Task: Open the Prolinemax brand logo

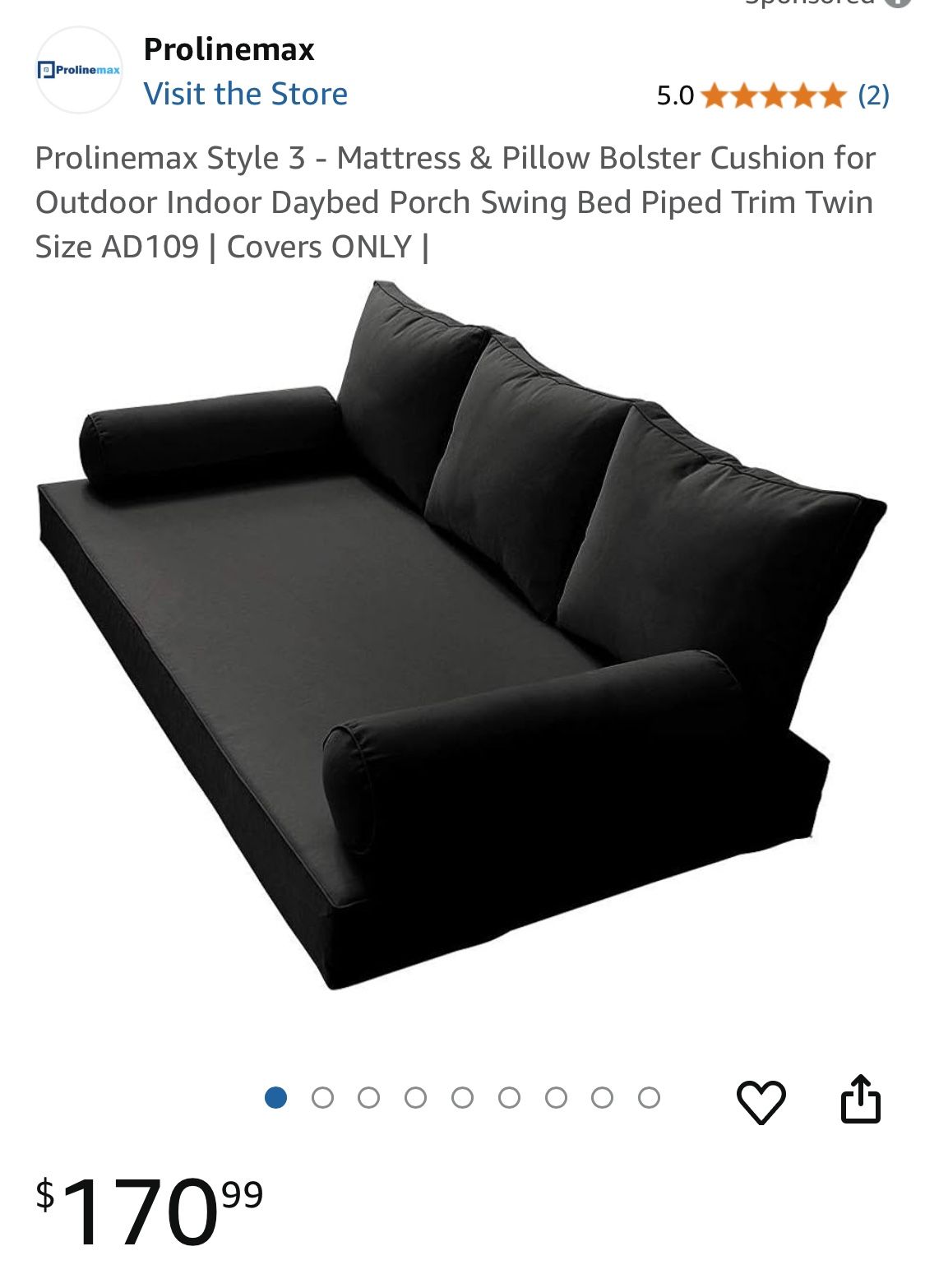Action: click(x=79, y=71)
